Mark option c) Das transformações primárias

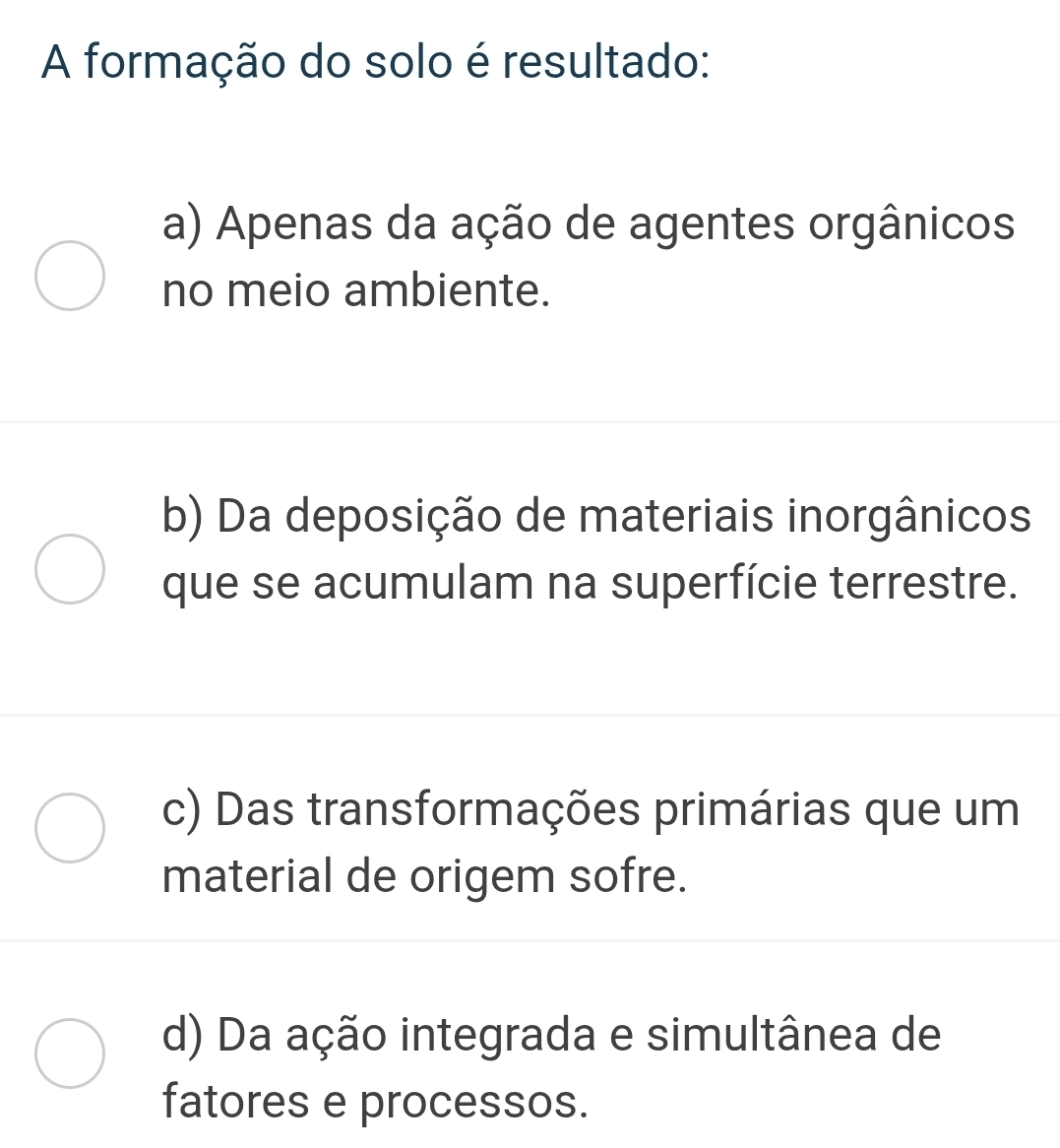click(x=69, y=828)
